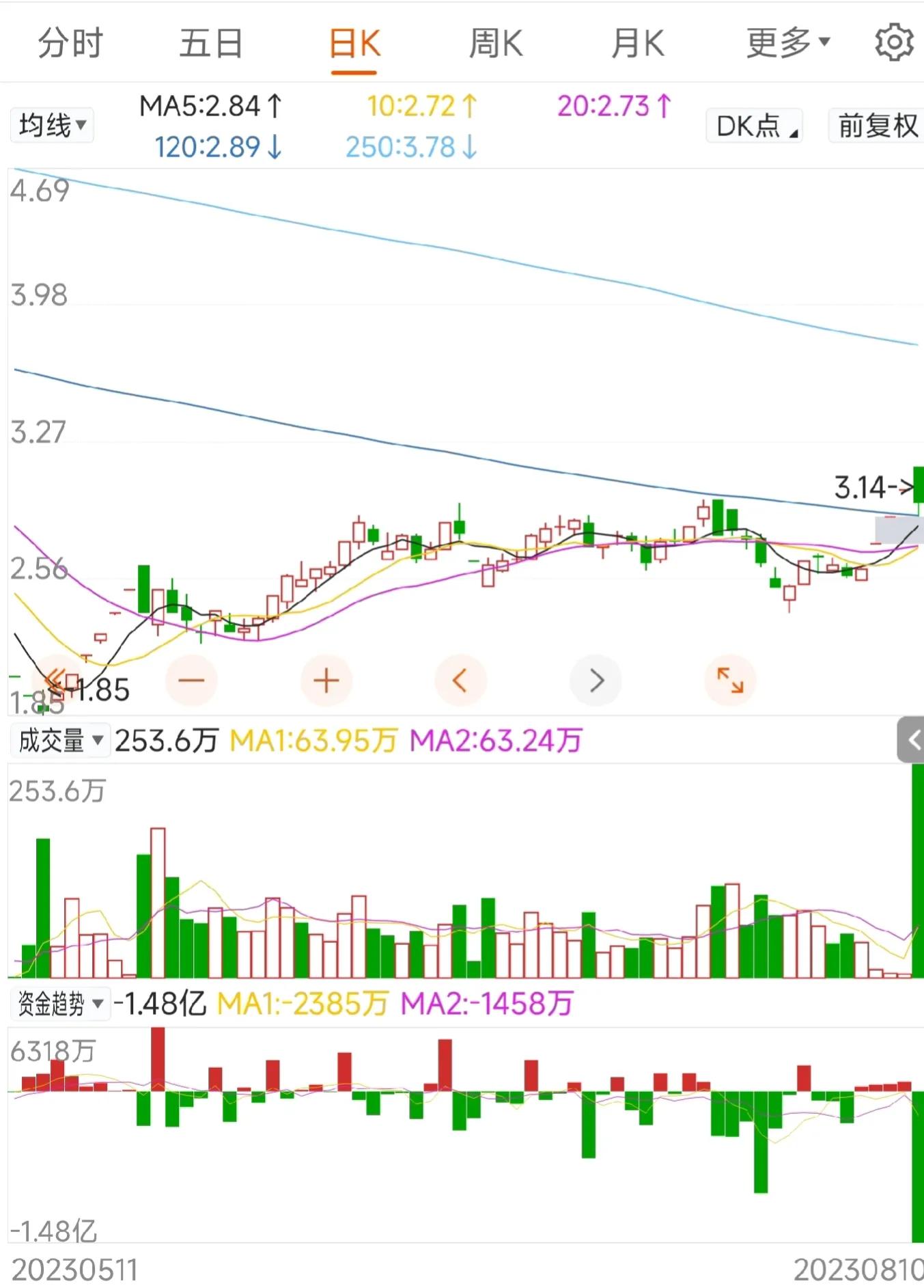Switch to the 周K weekly chart tab
This screenshot has width=924, height=1288.
point(496,42)
